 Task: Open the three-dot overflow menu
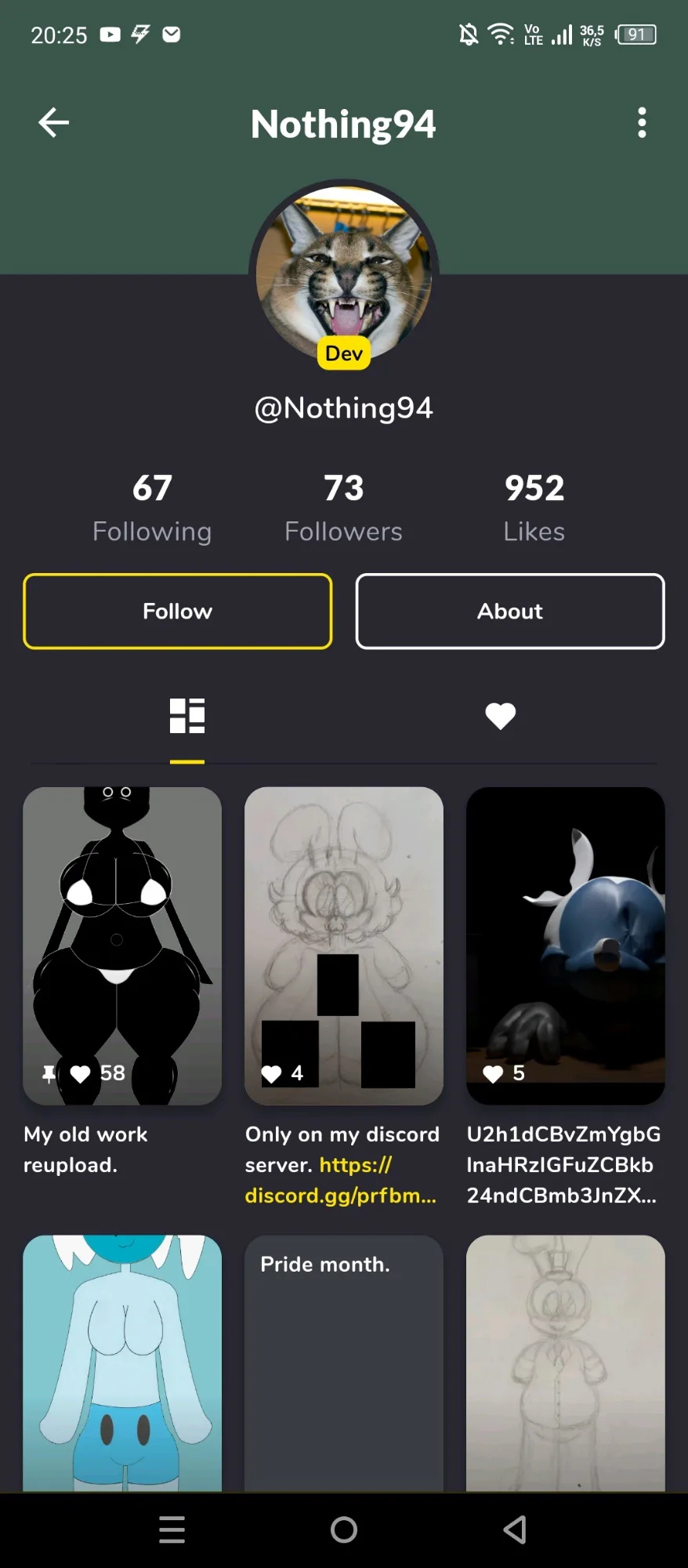(642, 122)
